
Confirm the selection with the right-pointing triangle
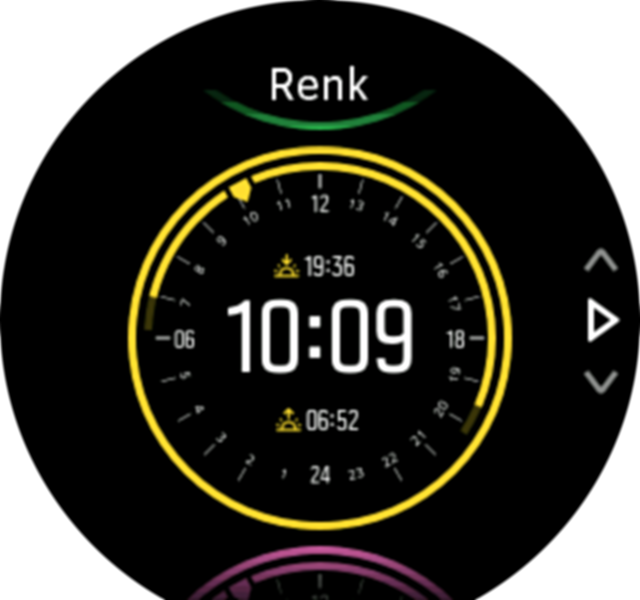pos(601,322)
